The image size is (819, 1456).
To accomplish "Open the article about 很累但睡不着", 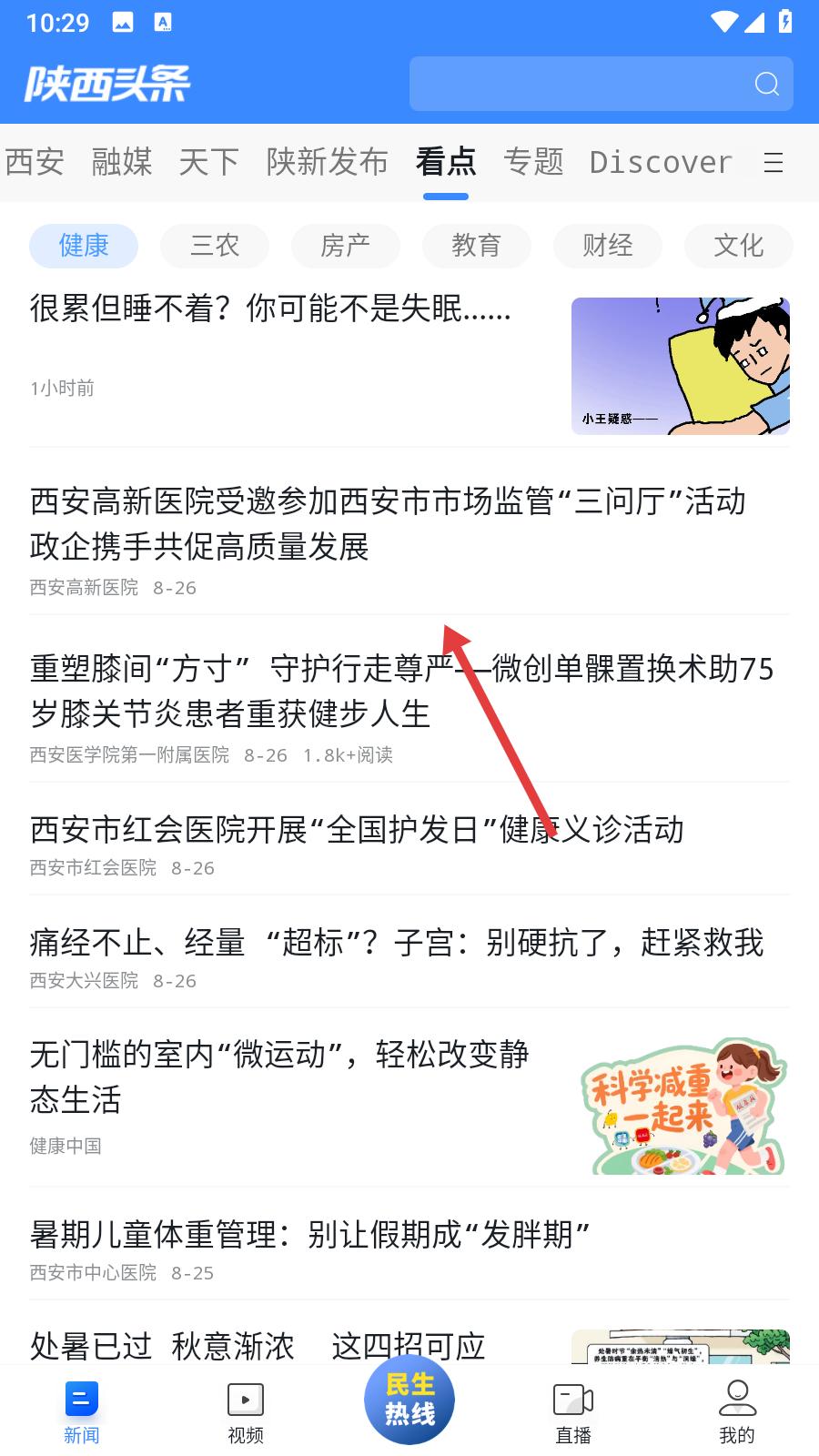I will point(273,310).
